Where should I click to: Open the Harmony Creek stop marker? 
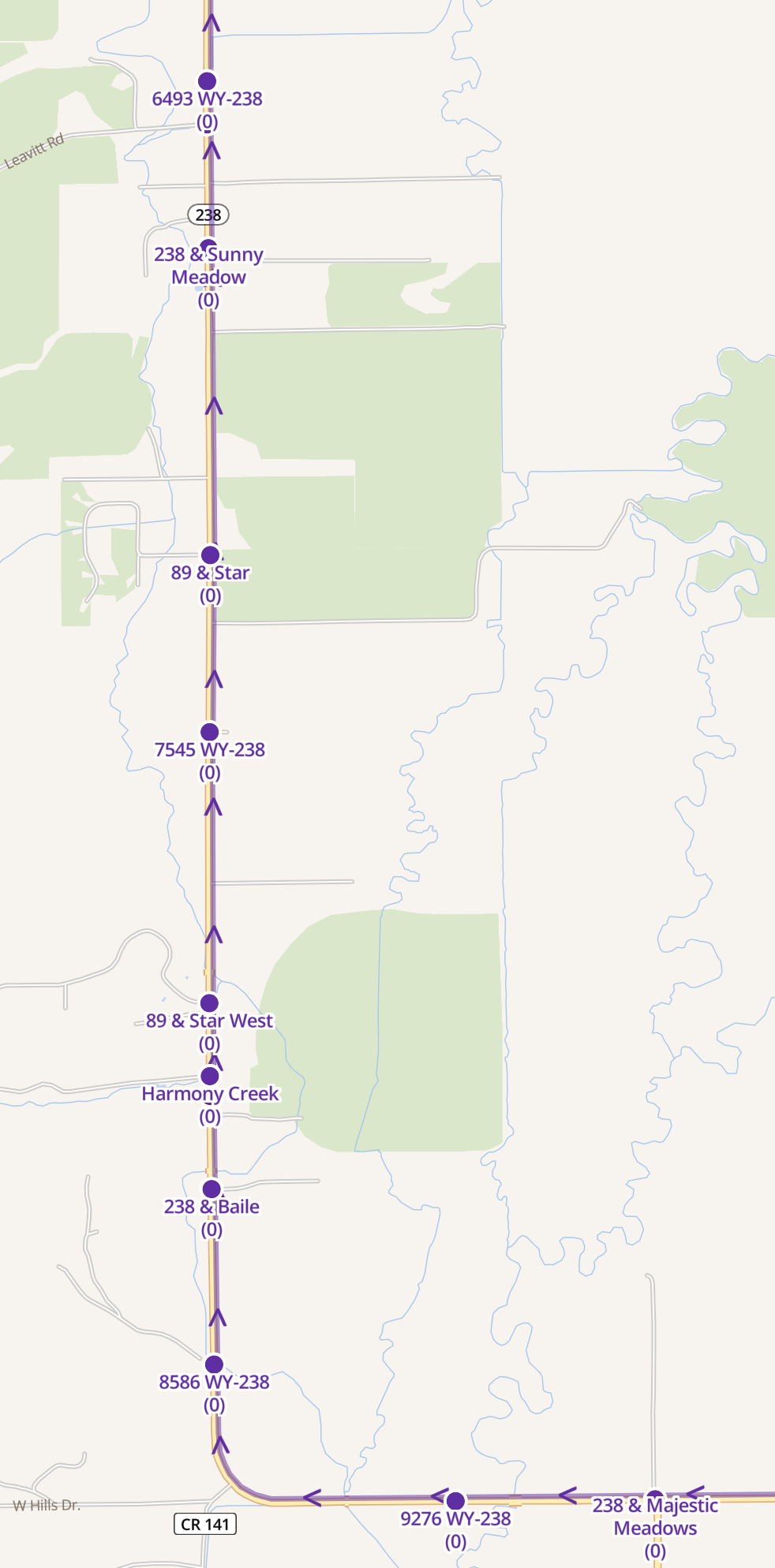pos(210,1076)
